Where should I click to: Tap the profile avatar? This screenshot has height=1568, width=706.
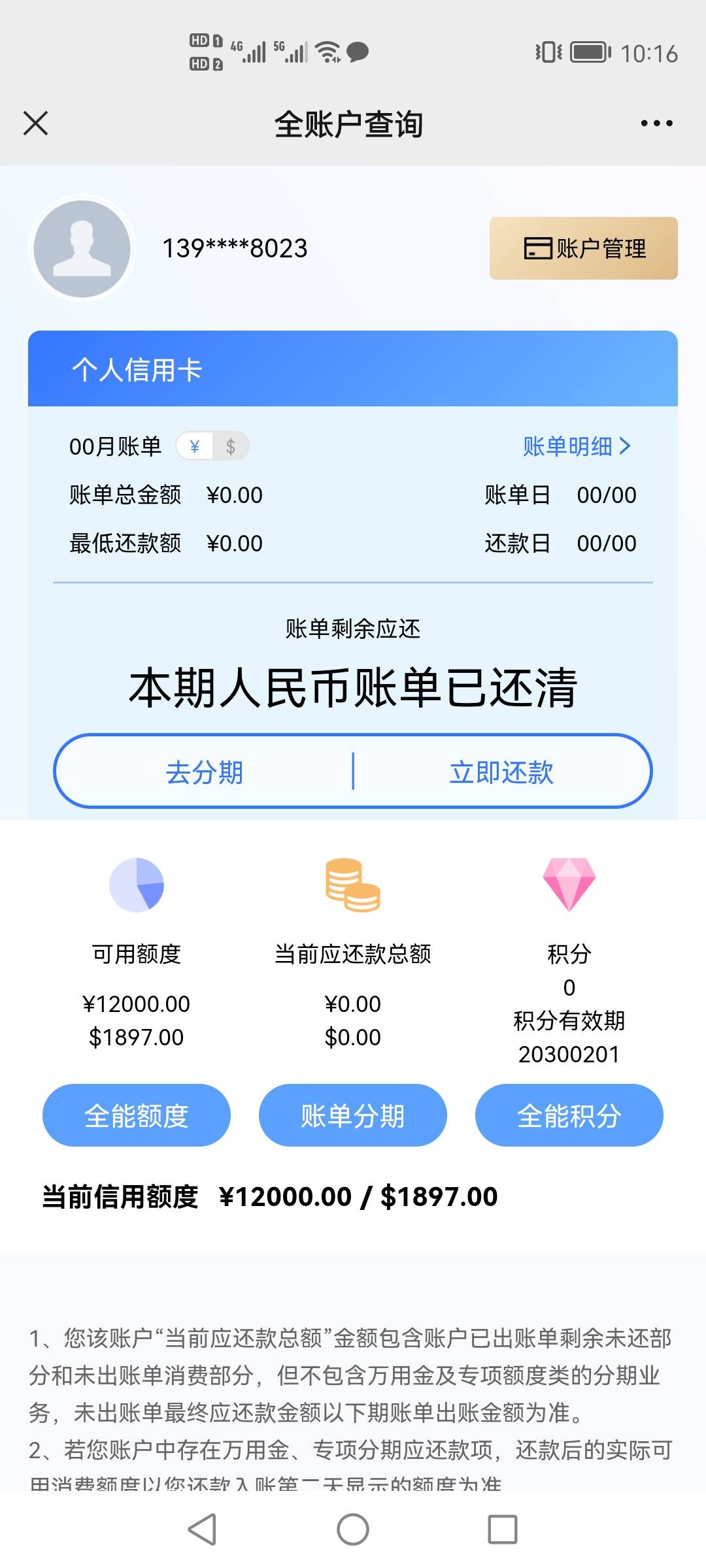(x=82, y=249)
